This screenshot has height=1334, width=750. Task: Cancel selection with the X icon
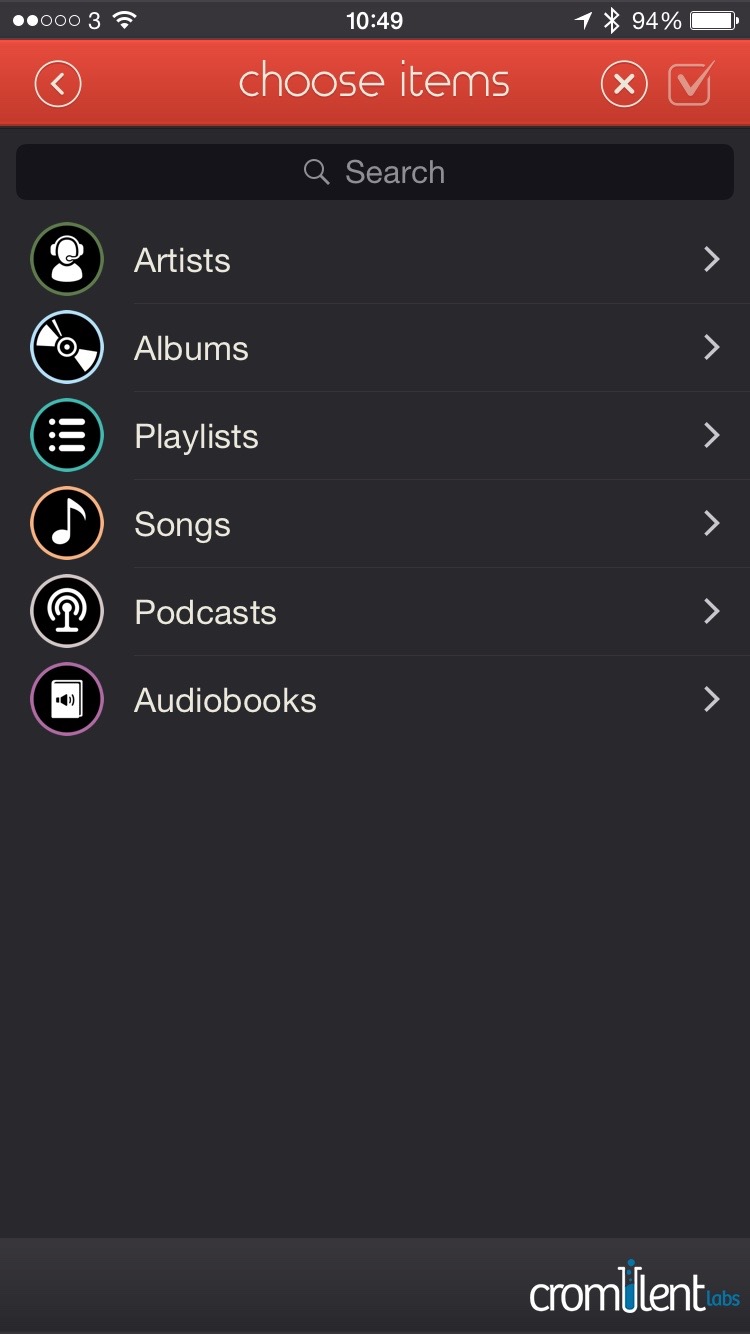point(624,85)
